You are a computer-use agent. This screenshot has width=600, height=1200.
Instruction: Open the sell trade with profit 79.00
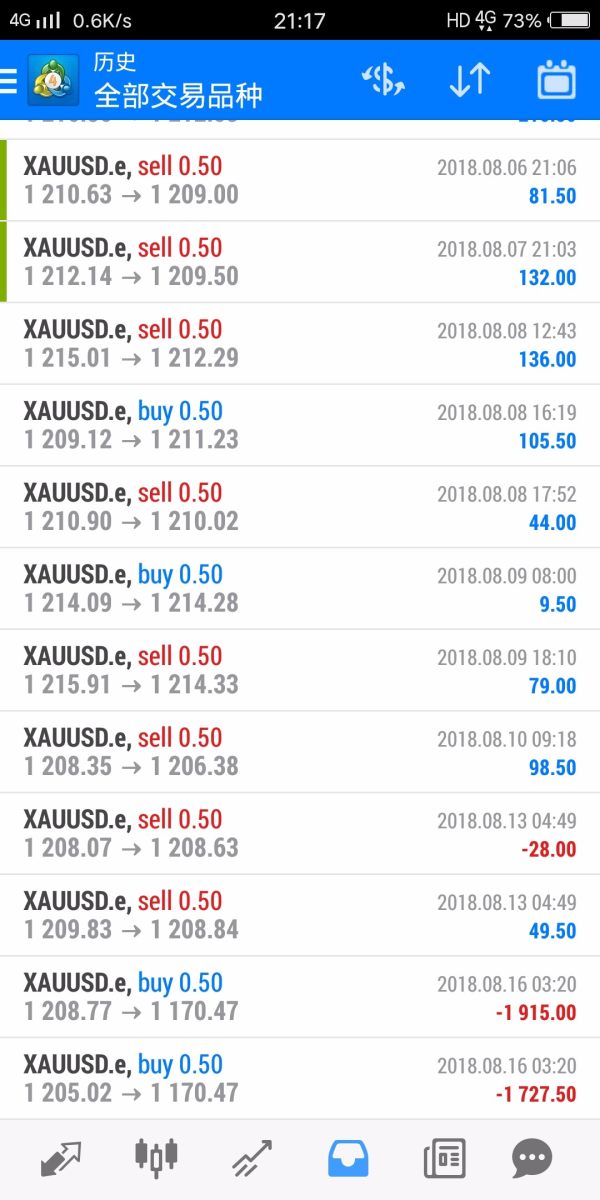click(x=300, y=671)
